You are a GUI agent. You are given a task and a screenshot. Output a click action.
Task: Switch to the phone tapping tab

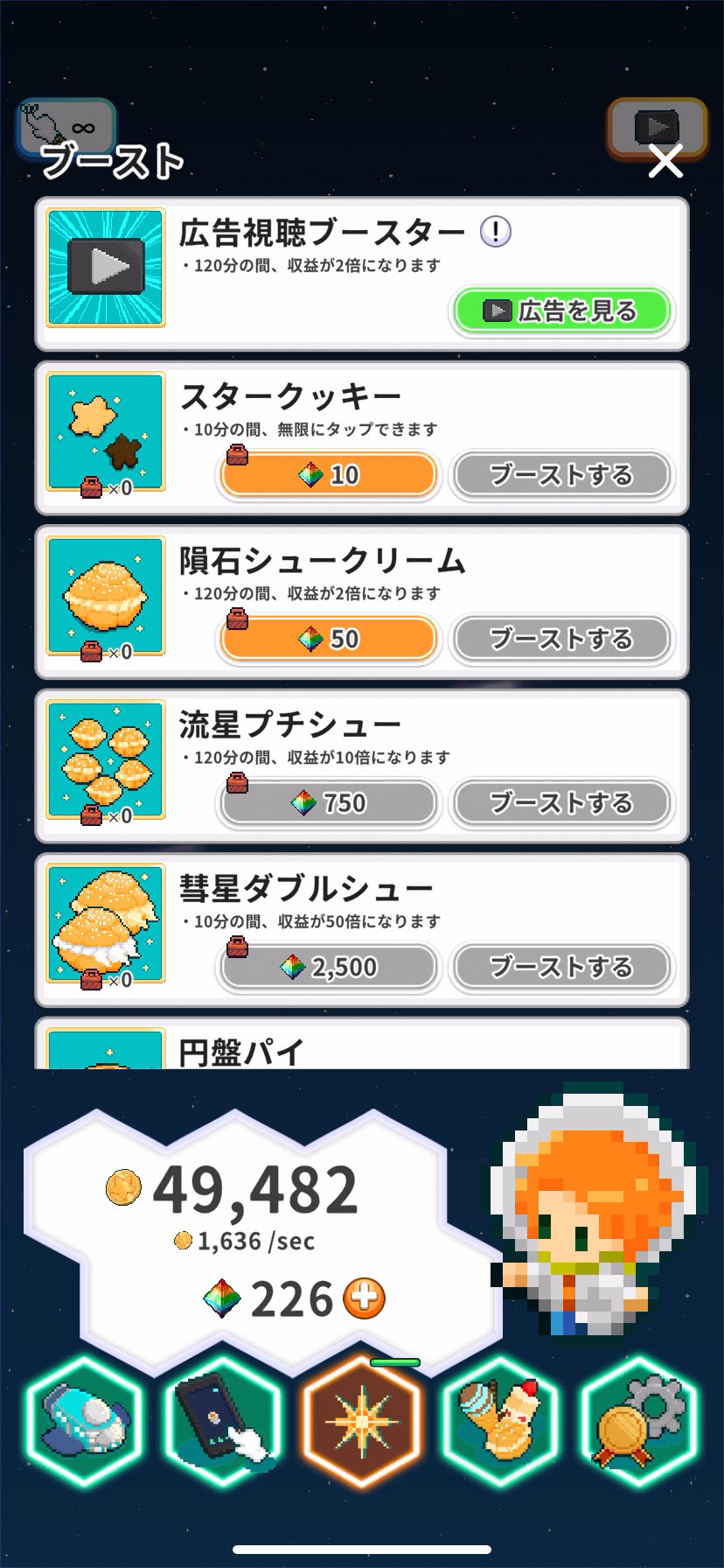pos(223,1420)
